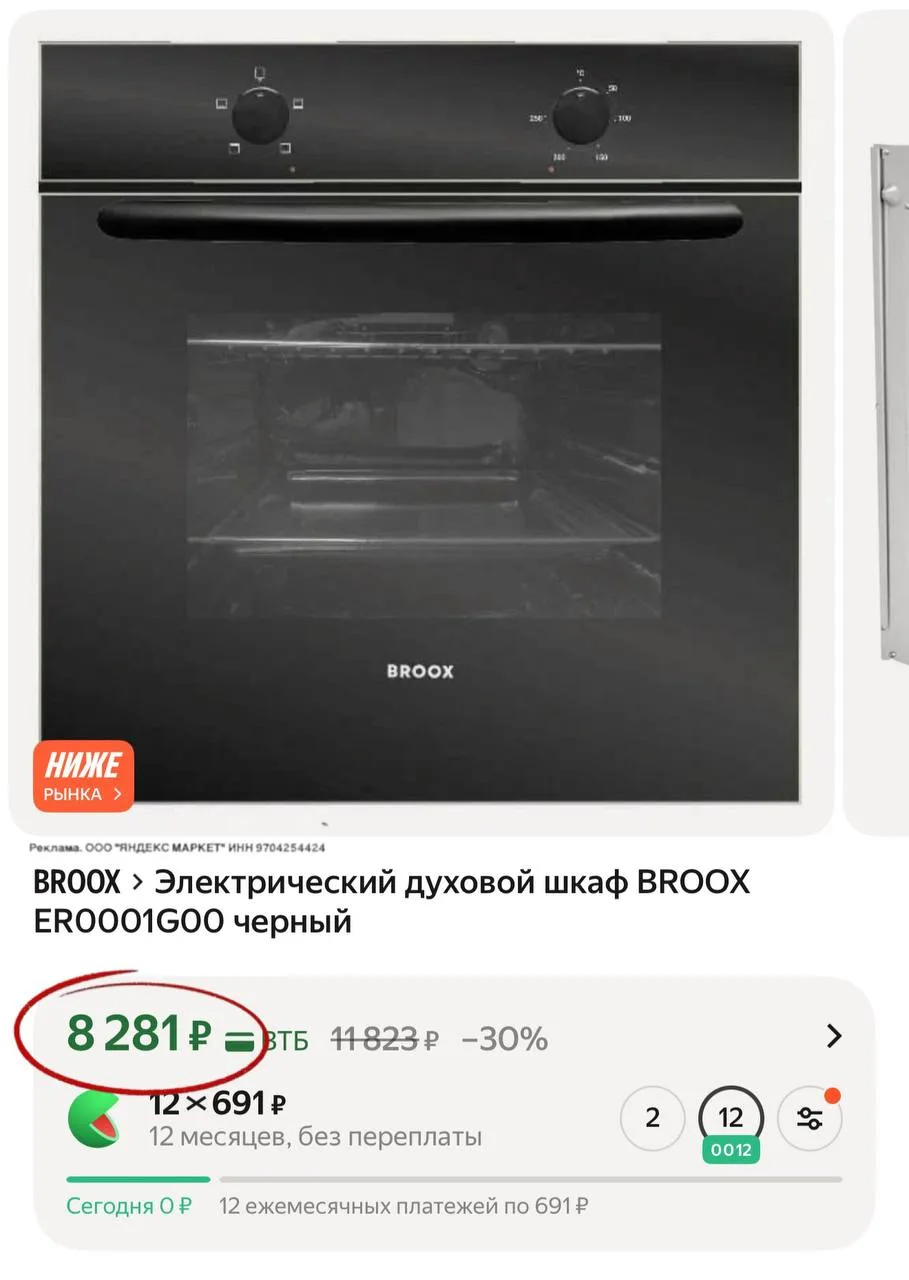Open the BROOX brand link
The width and height of the screenshot is (909, 1280).
(x=76, y=882)
